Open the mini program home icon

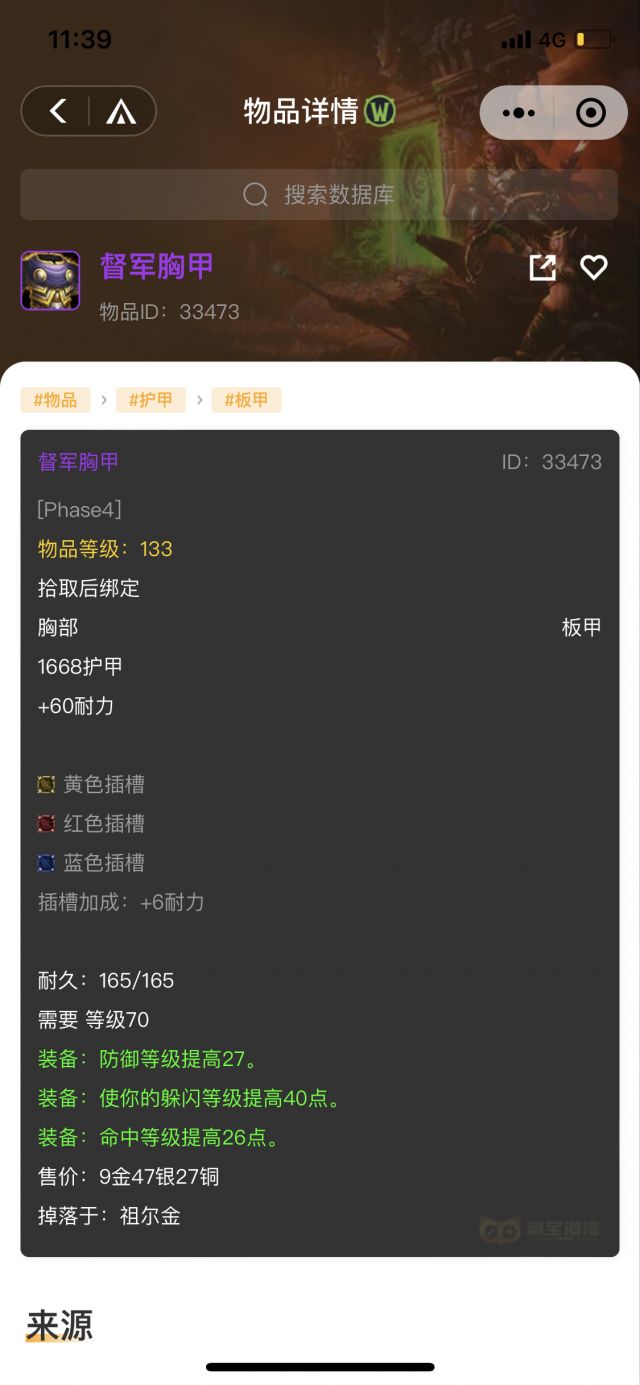click(121, 111)
